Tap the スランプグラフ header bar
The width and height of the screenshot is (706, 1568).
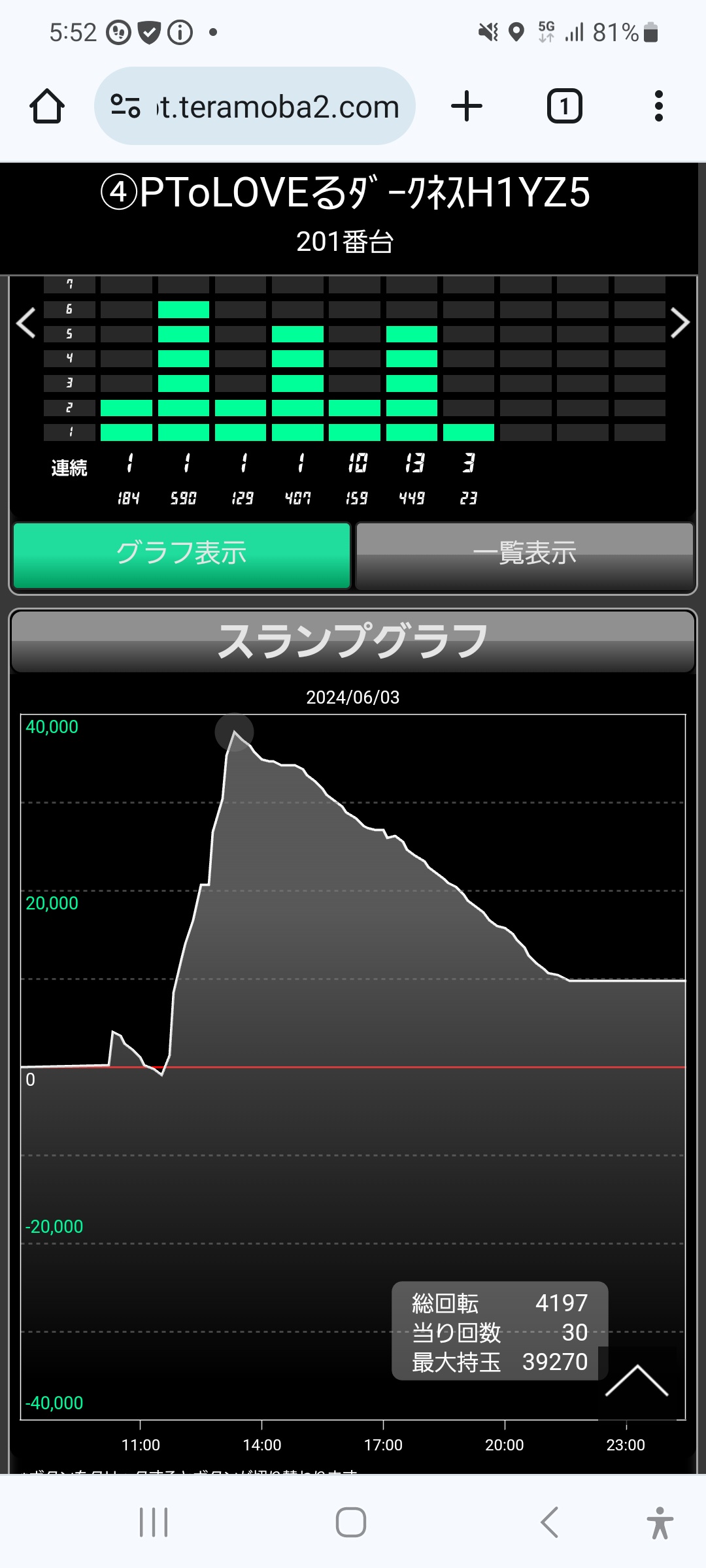353,641
